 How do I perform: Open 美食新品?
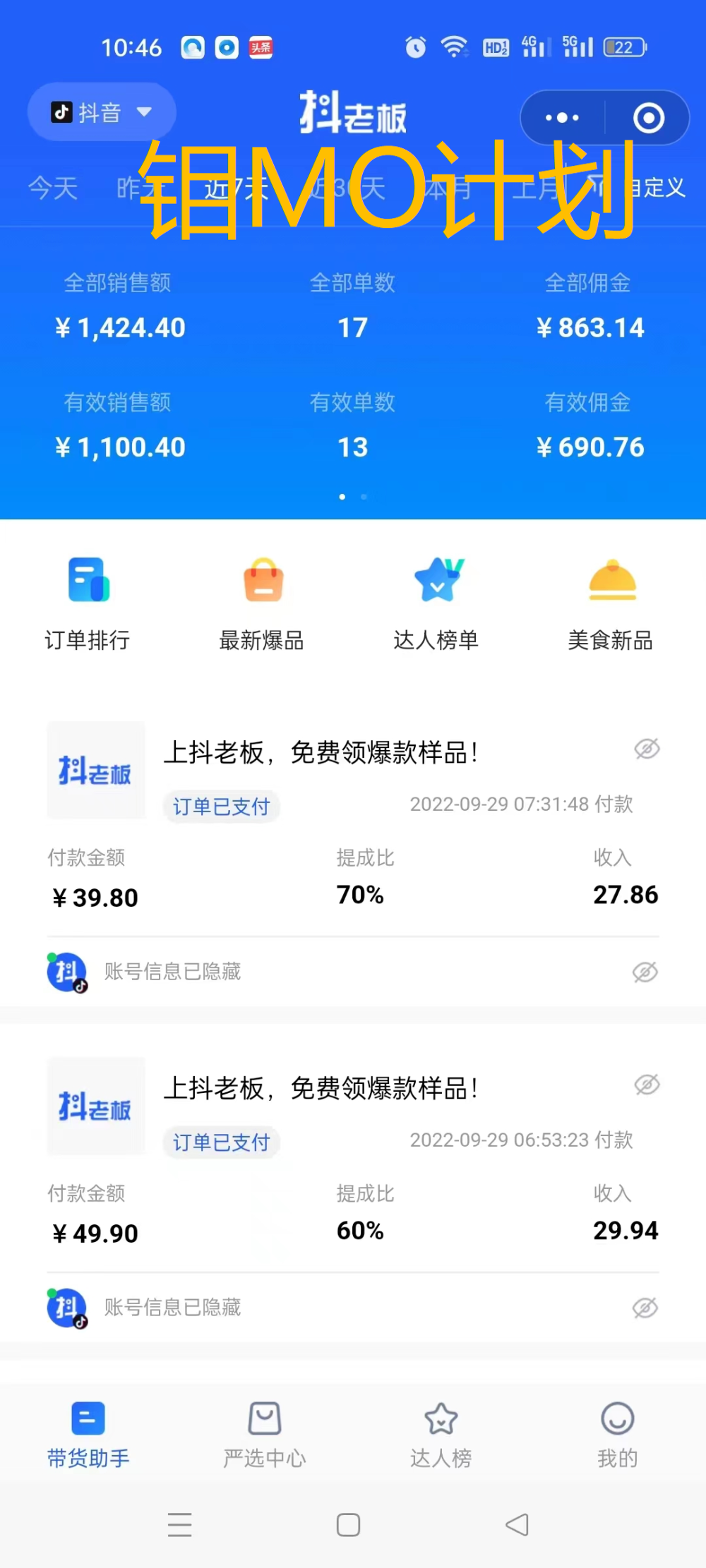click(611, 603)
